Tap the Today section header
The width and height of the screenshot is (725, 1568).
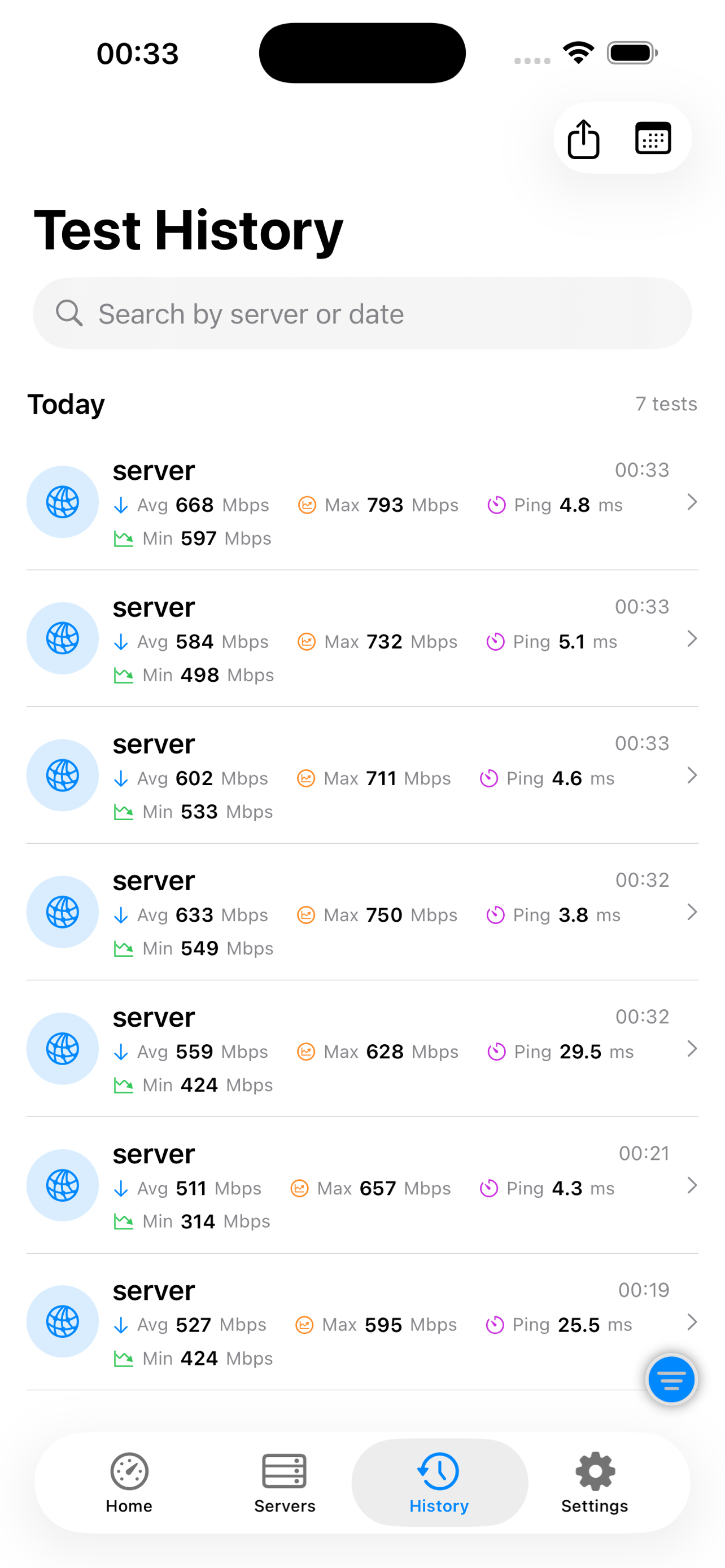point(65,404)
